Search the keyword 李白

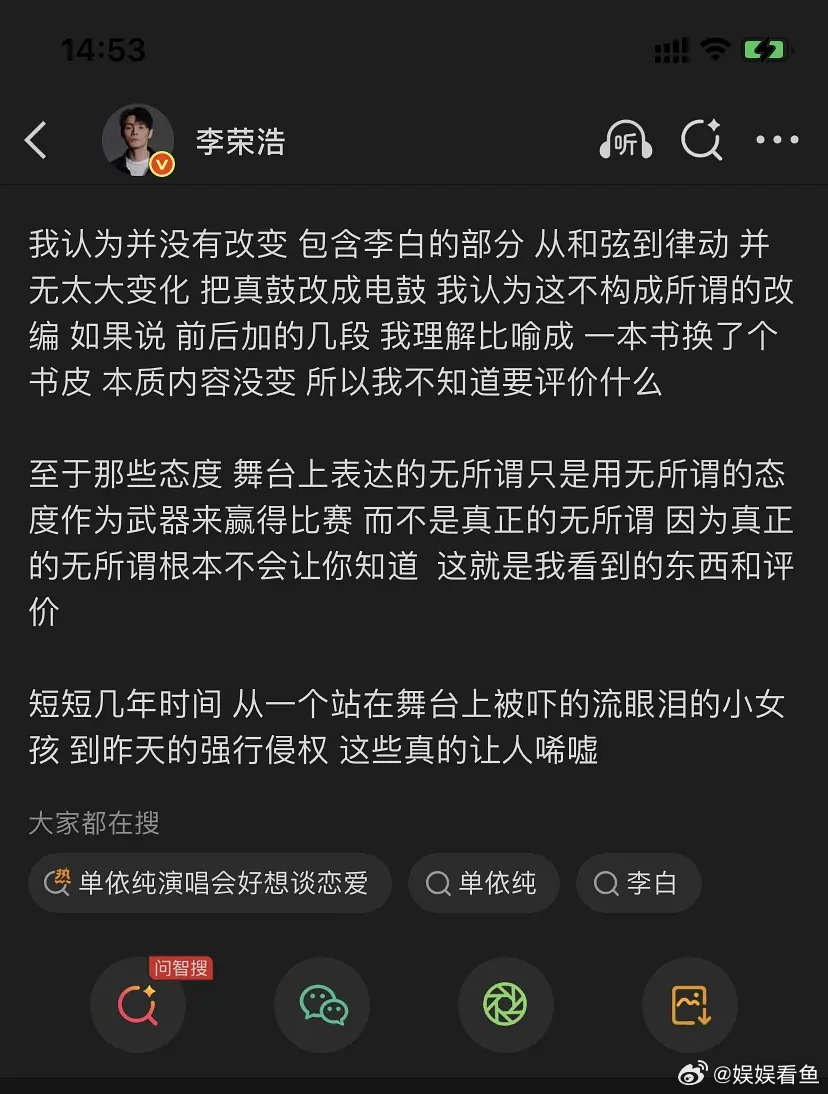click(638, 883)
